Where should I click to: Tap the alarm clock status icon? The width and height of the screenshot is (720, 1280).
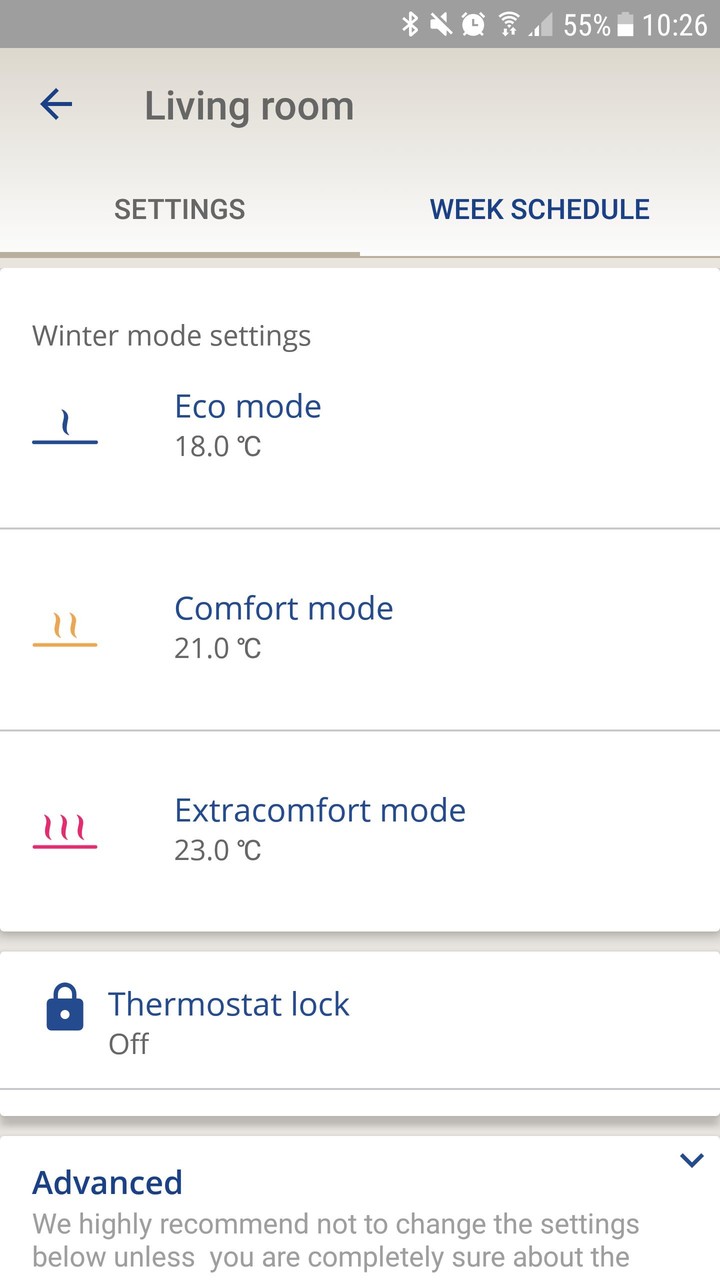473,25
